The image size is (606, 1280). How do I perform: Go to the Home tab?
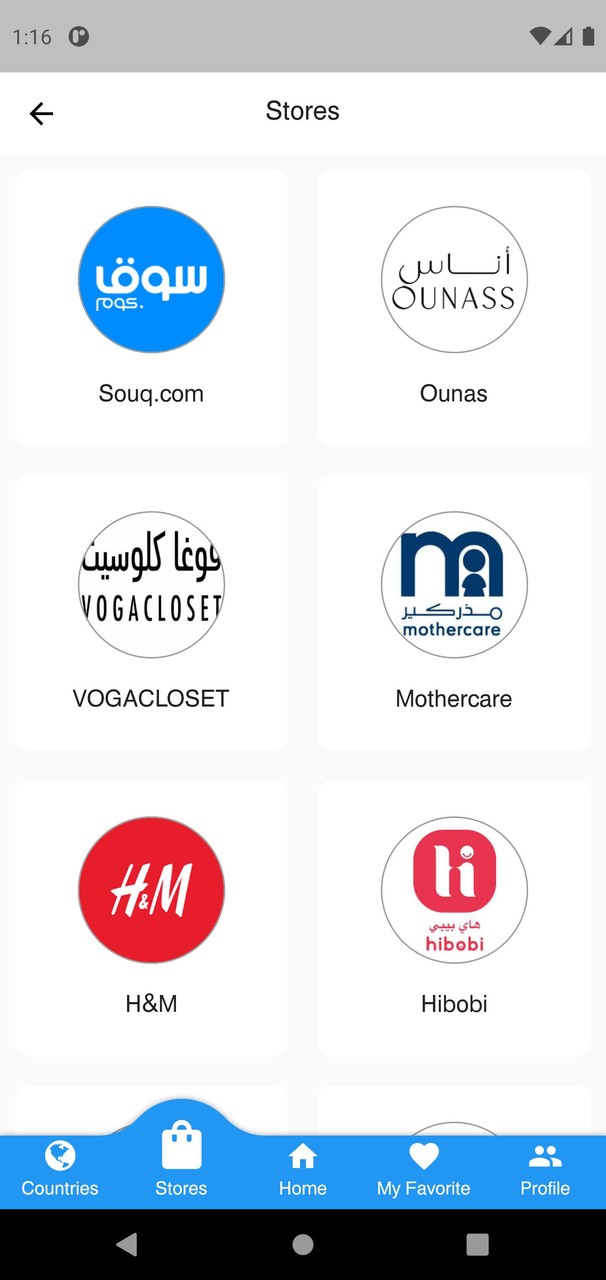click(x=302, y=1170)
